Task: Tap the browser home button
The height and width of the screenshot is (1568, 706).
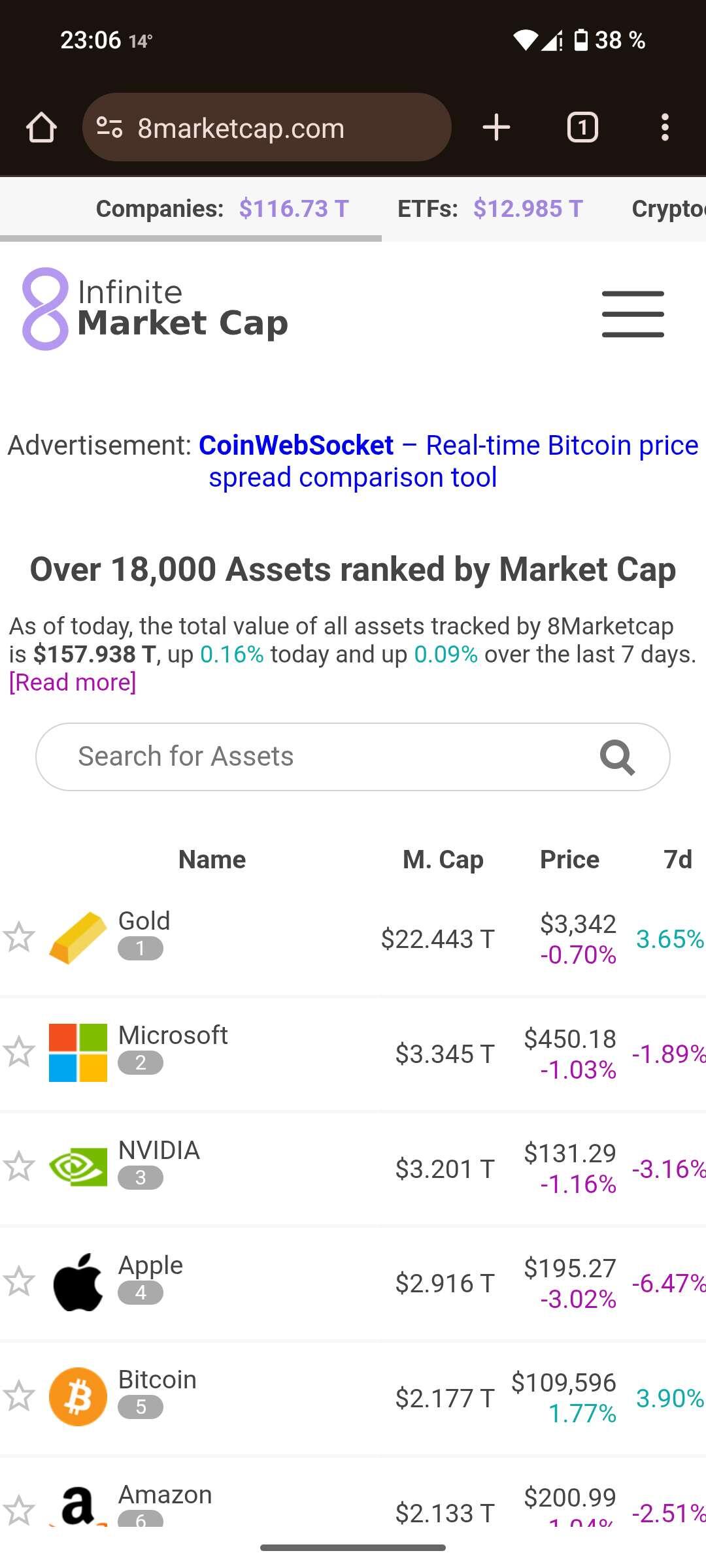Action: [x=41, y=127]
